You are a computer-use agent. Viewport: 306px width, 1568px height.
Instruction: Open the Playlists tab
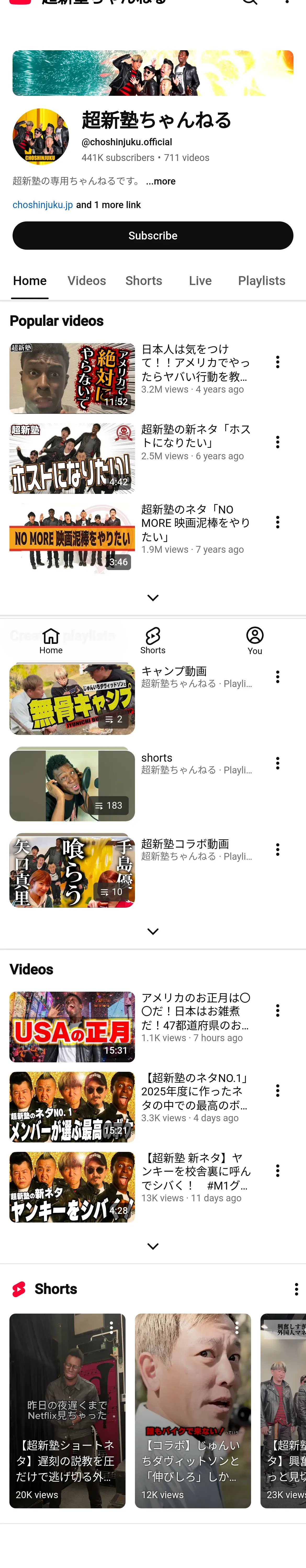coord(262,281)
